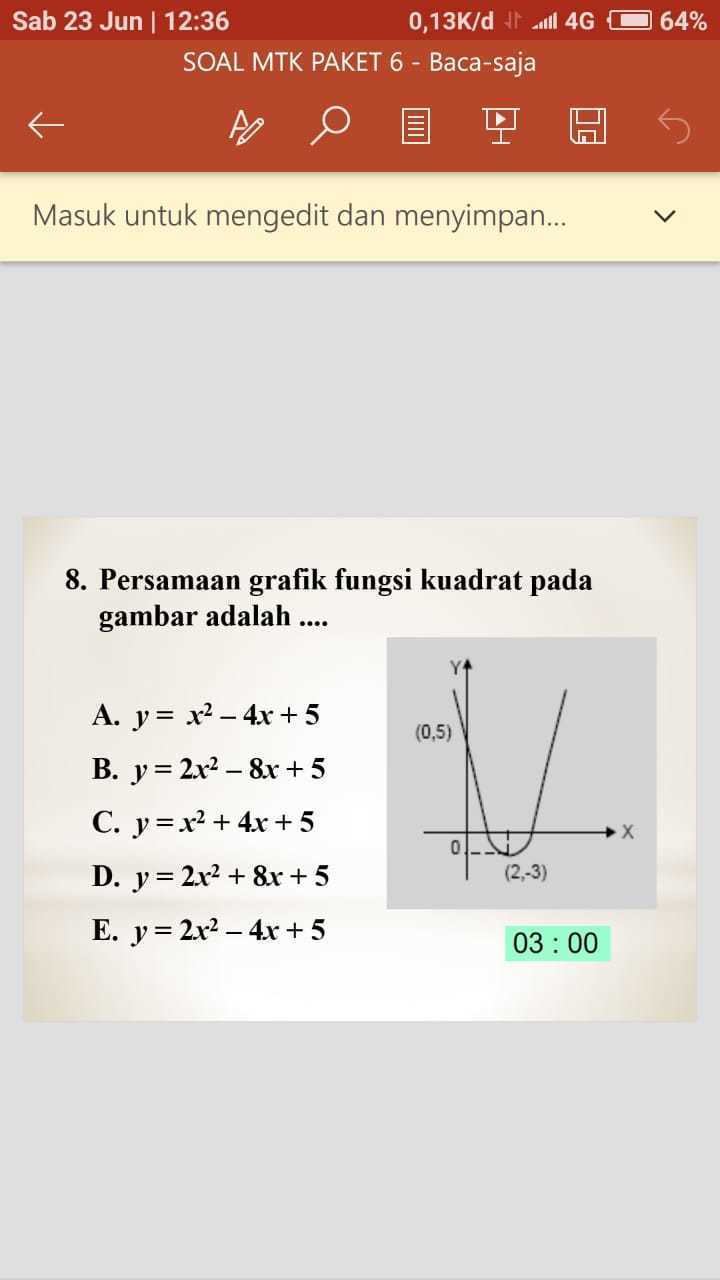This screenshot has width=720, height=1280.
Task: Open the notes view icon
Action: 416,126
